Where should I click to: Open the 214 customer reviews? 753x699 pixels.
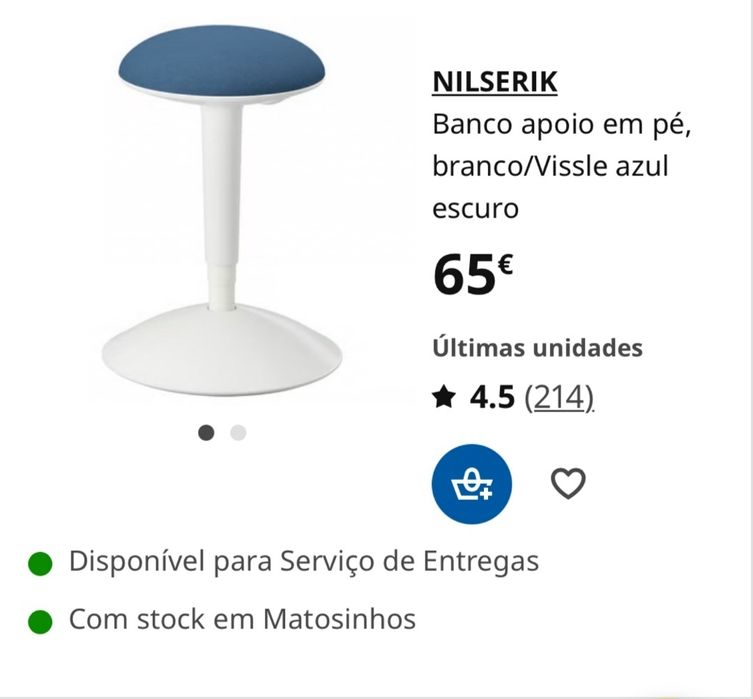coord(559,398)
